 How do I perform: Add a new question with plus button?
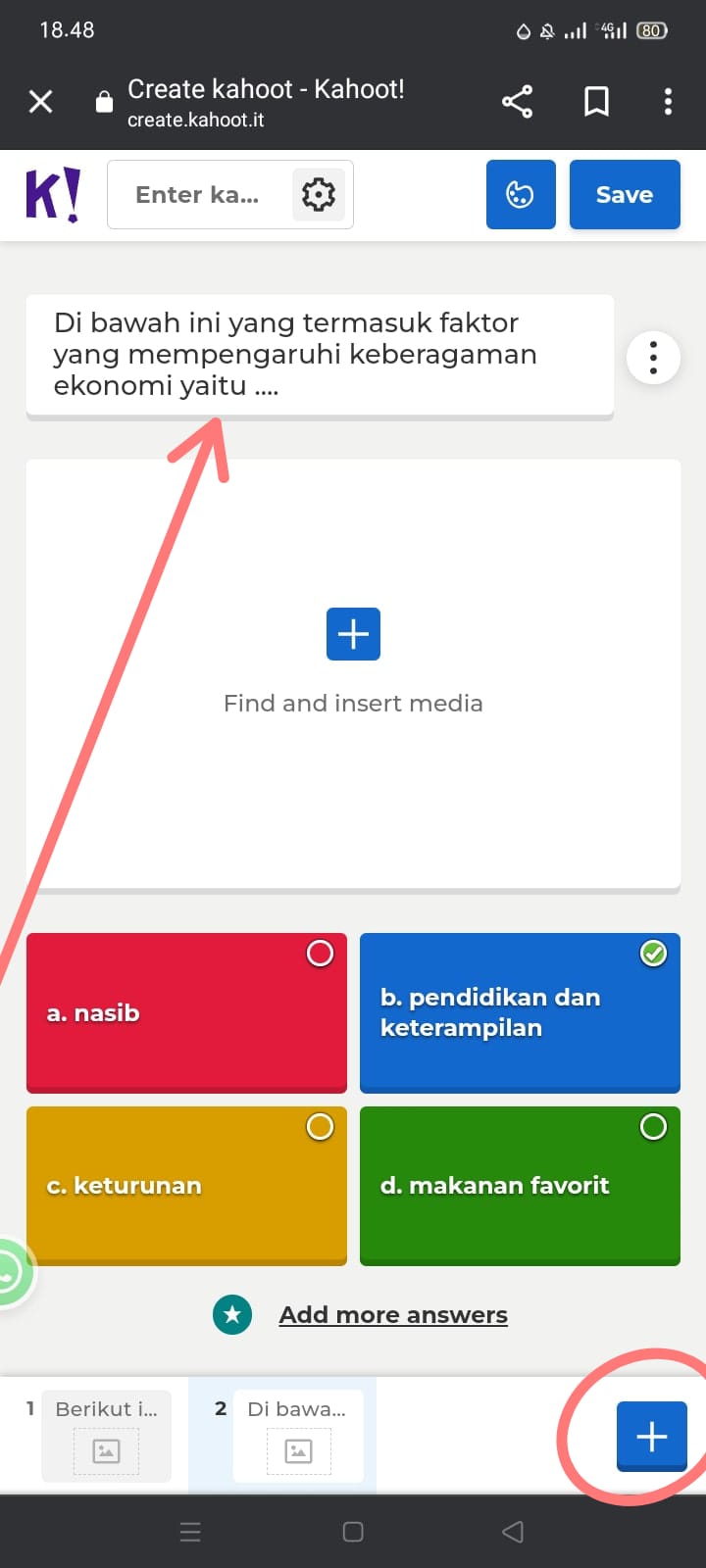pos(651,1437)
